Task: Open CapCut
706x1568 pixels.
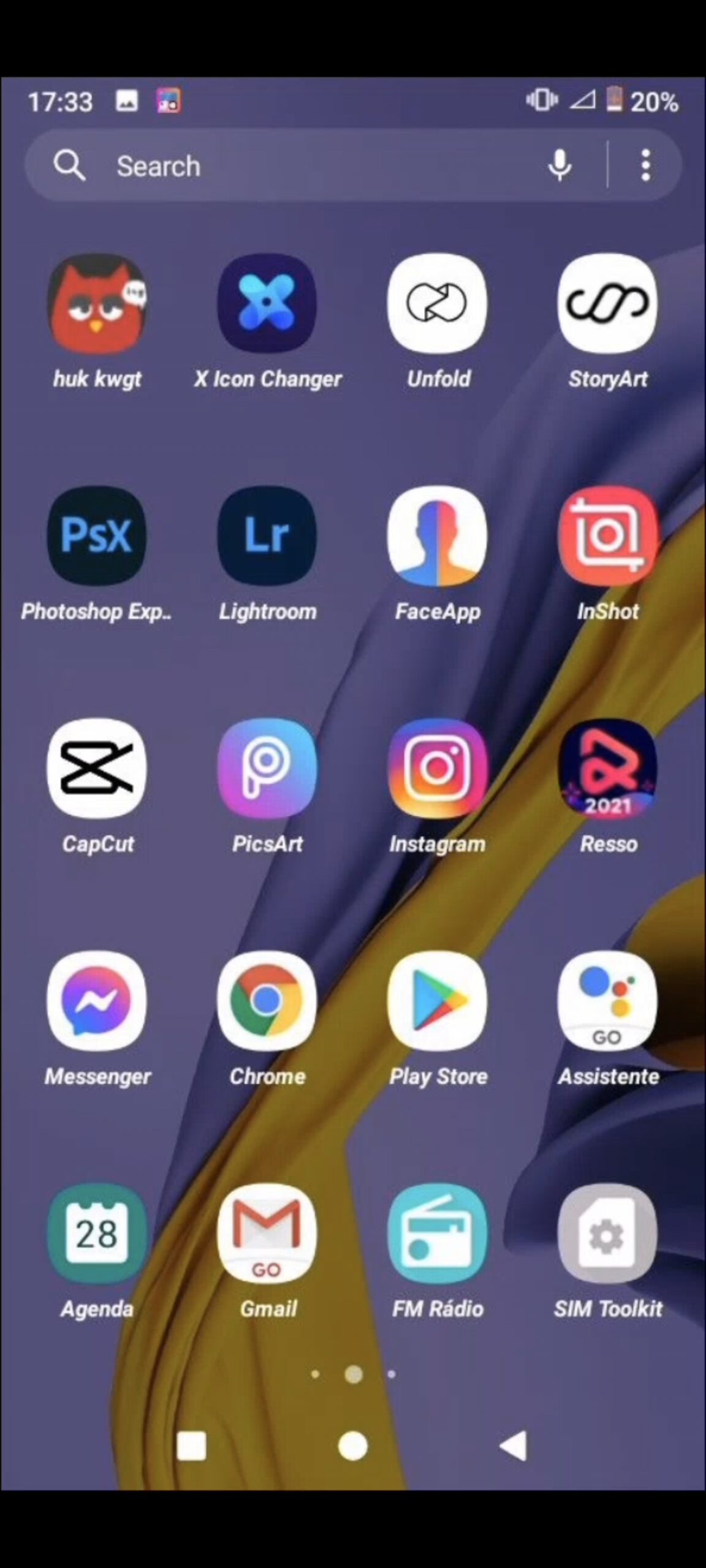Action: click(x=97, y=768)
